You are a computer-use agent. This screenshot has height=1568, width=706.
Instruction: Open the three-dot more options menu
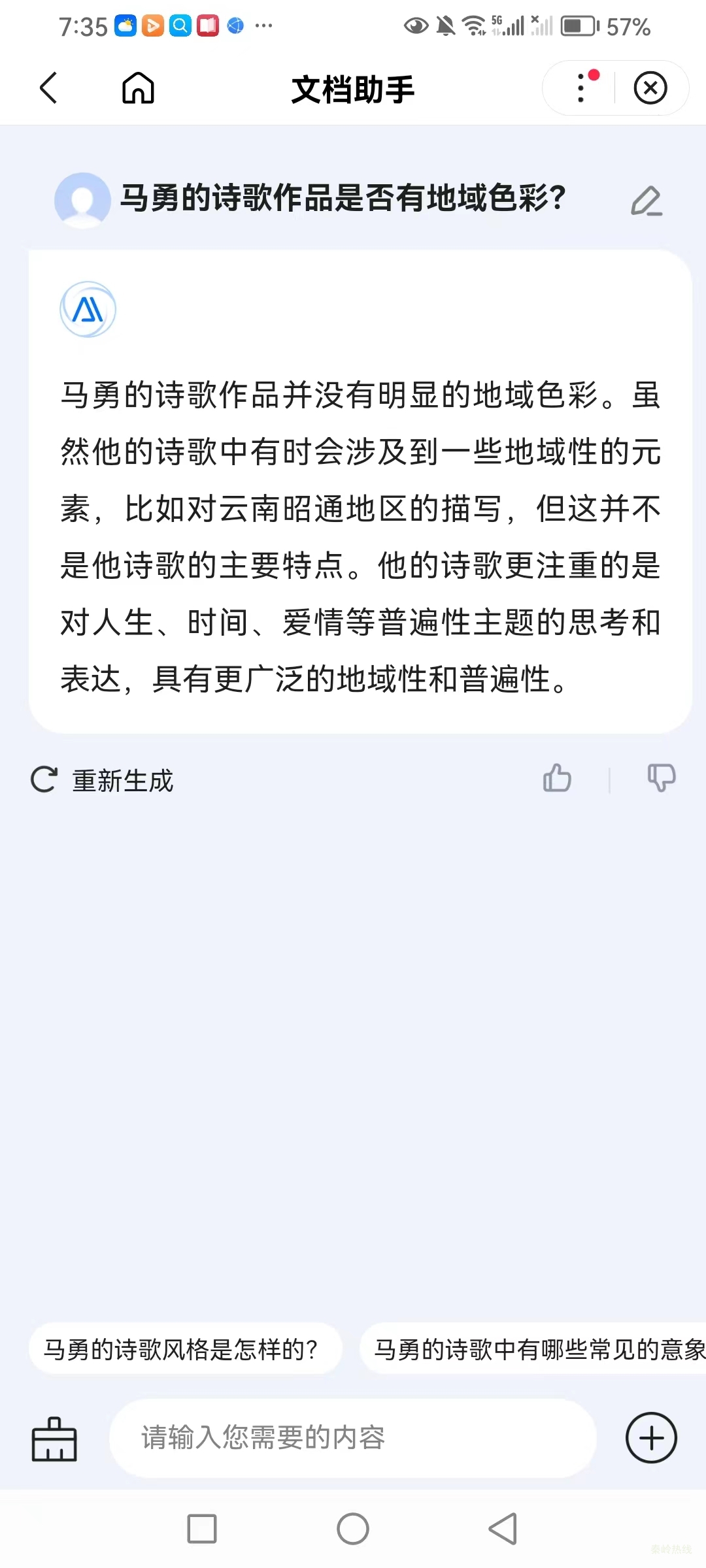coord(581,88)
